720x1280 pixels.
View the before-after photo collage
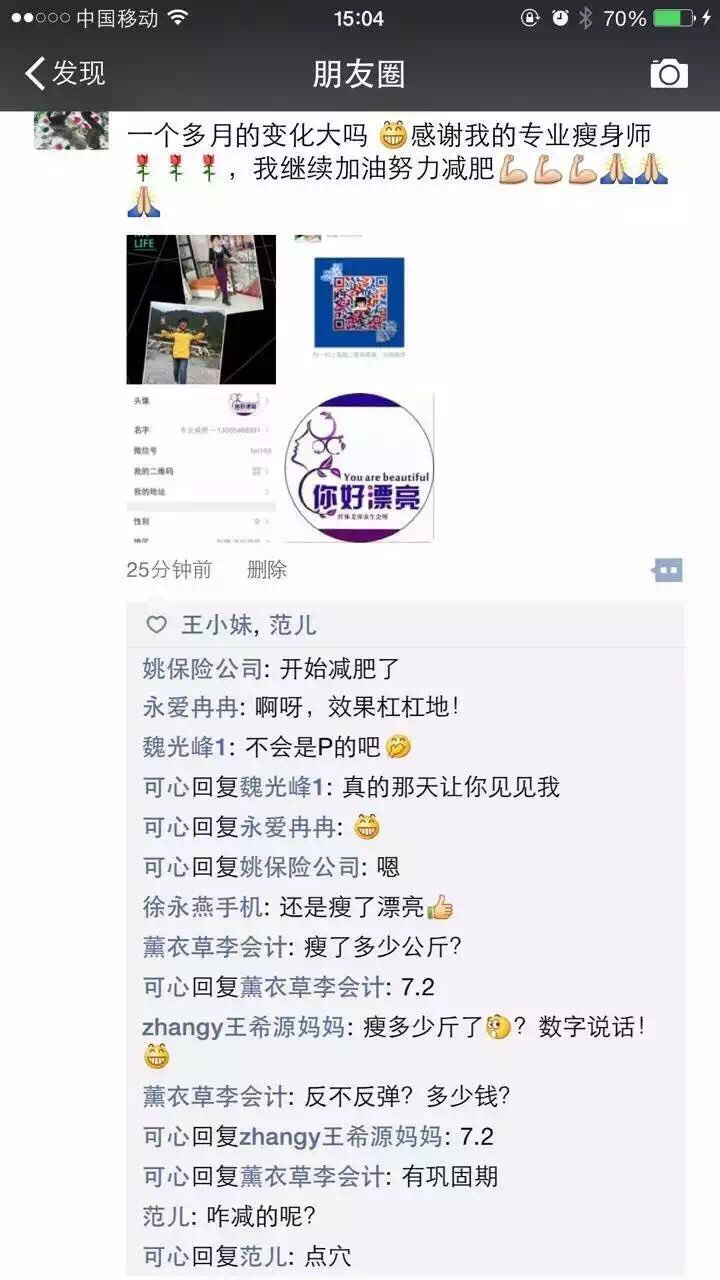201,309
